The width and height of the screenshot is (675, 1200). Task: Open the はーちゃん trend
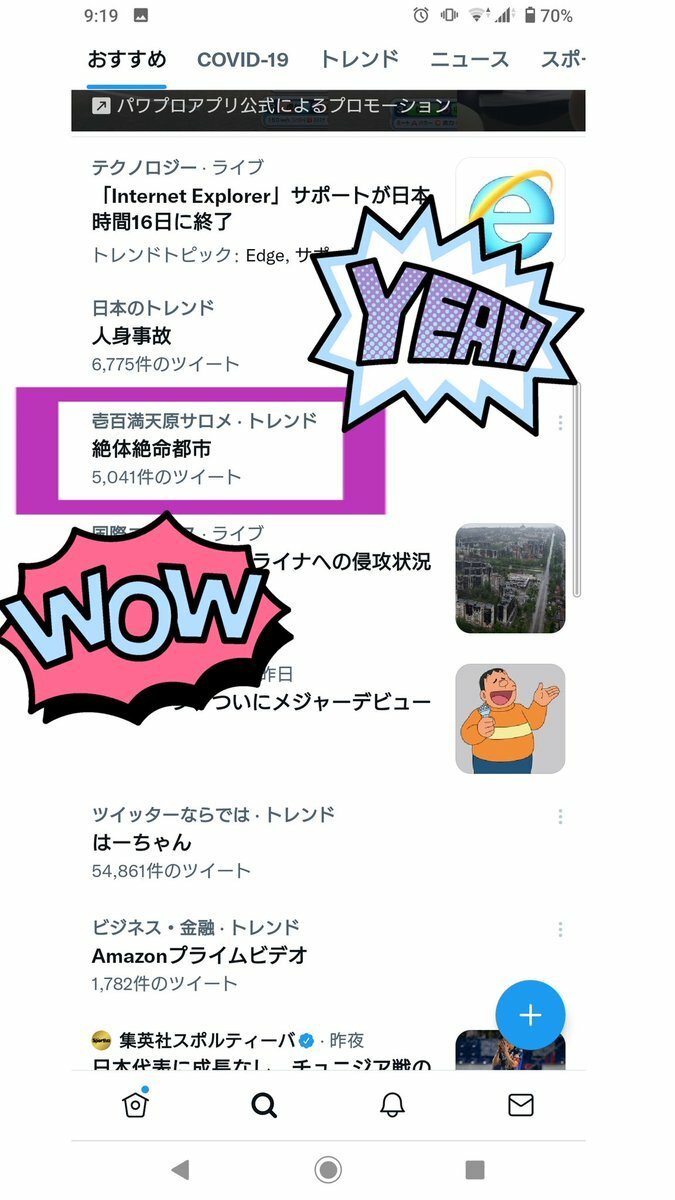pos(200,842)
